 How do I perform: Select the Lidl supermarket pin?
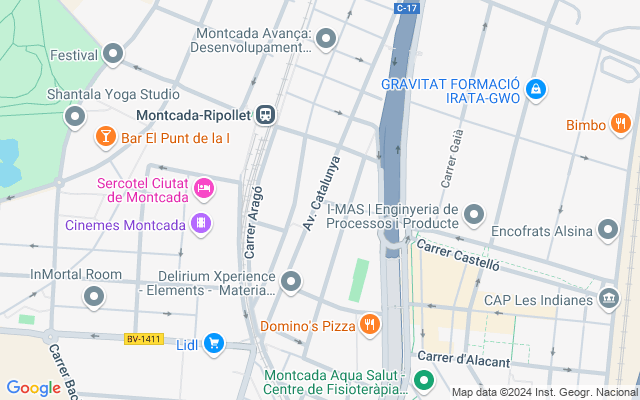pos(213,344)
